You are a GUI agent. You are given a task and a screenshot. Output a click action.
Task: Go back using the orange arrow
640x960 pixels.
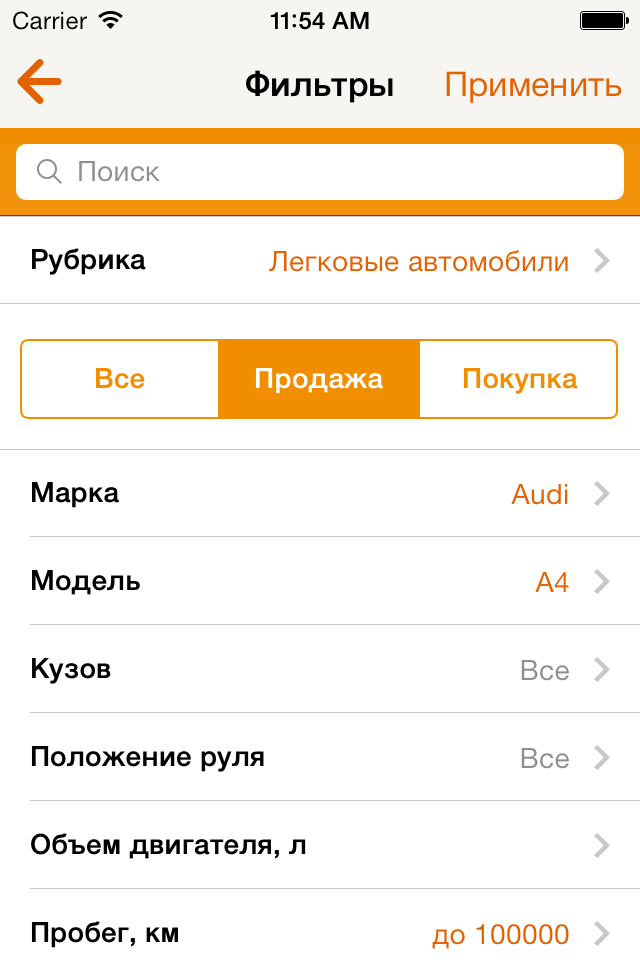(x=39, y=81)
